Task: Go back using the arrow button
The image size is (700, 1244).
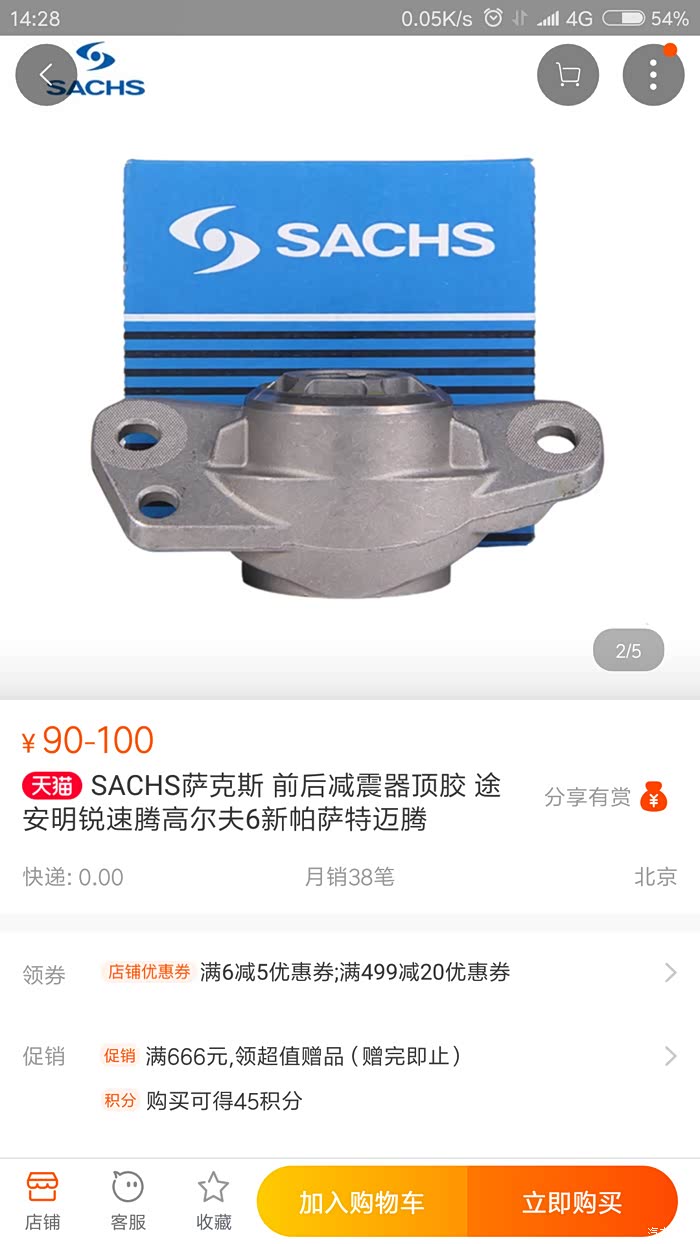Action: 46,75
